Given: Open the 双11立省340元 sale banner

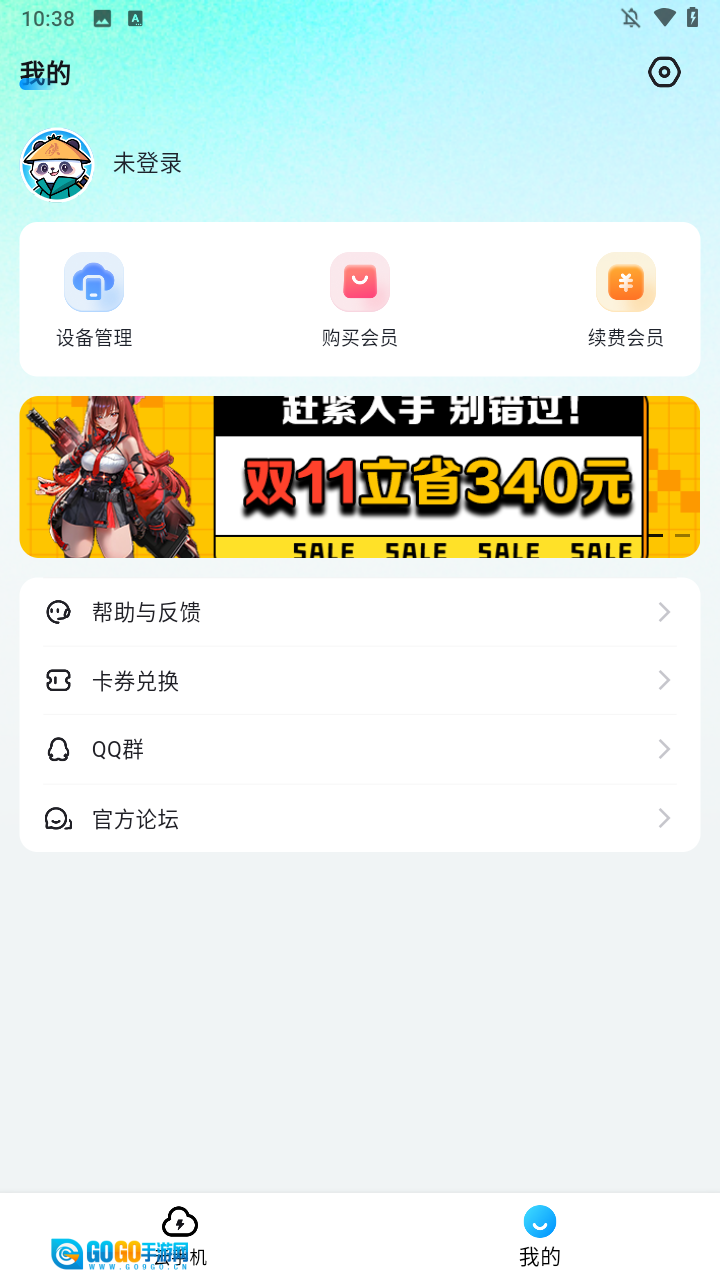Looking at the screenshot, I should click(360, 477).
